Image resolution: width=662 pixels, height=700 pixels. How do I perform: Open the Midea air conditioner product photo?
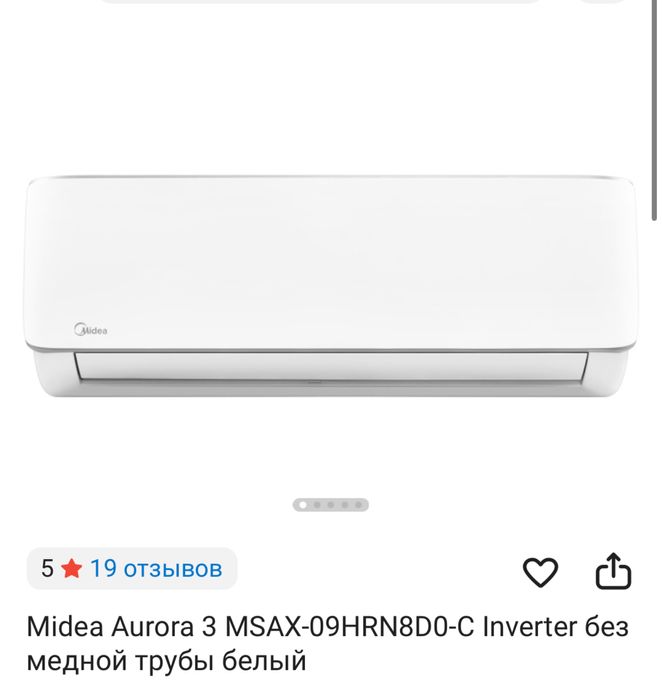point(330,286)
